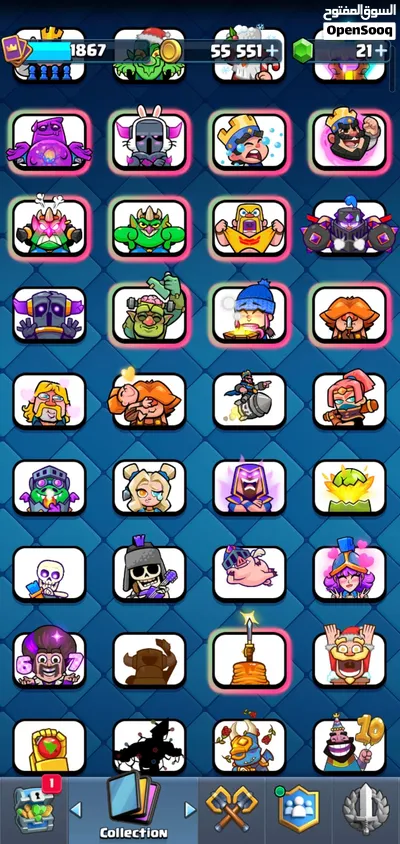Choose the knight riding a rocket emote
The height and width of the screenshot is (844, 400).
click(x=249, y=401)
